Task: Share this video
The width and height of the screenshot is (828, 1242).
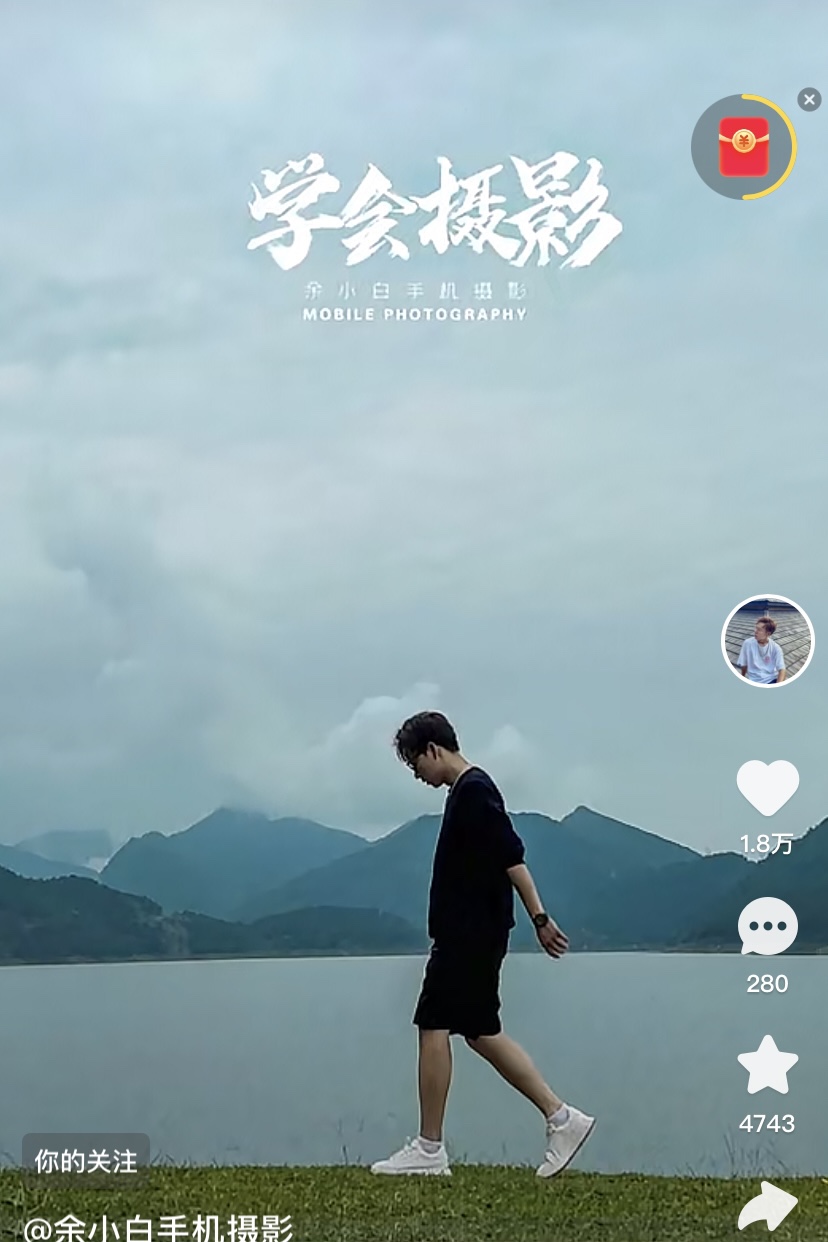Action: click(767, 1207)
